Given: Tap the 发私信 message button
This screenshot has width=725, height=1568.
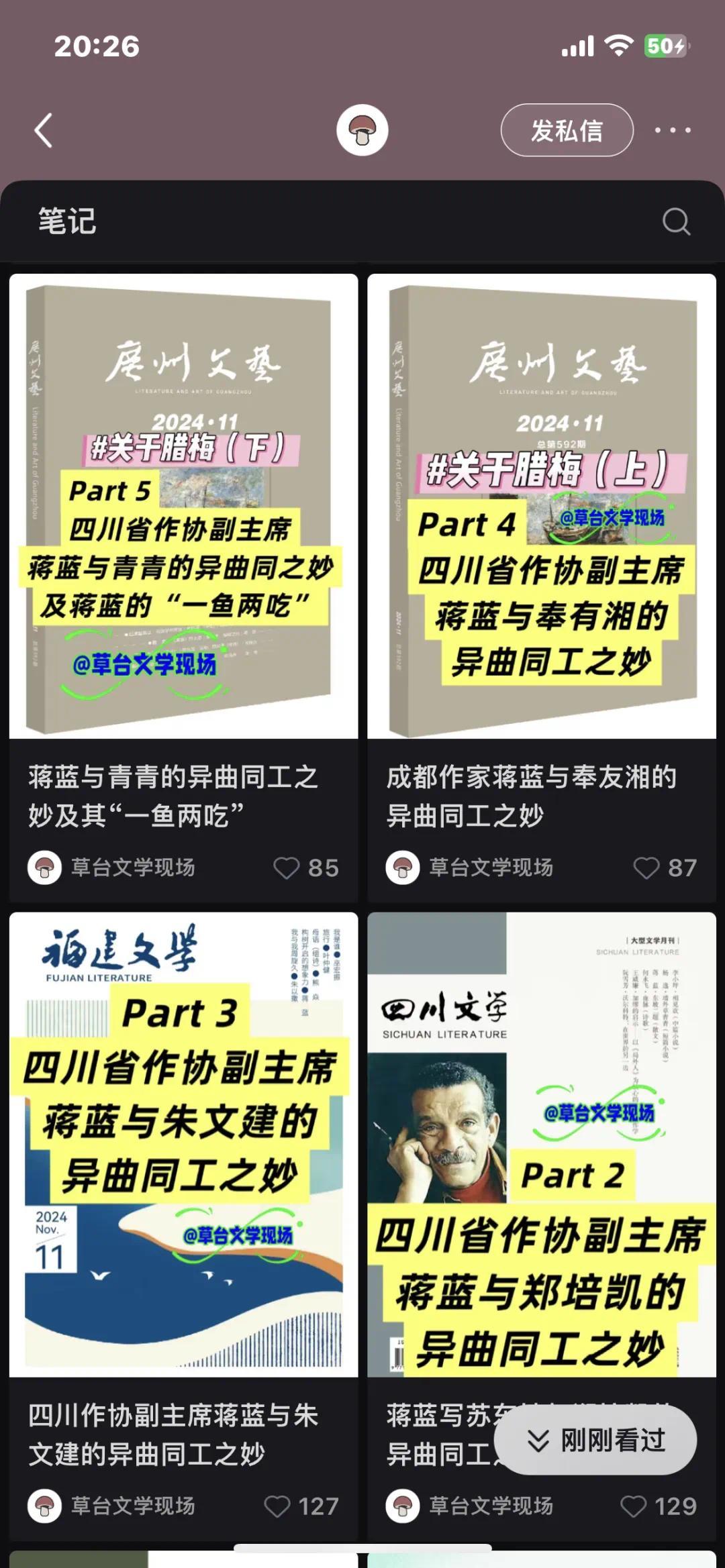Looking at the screenshot, I should (x=566, y=129).
